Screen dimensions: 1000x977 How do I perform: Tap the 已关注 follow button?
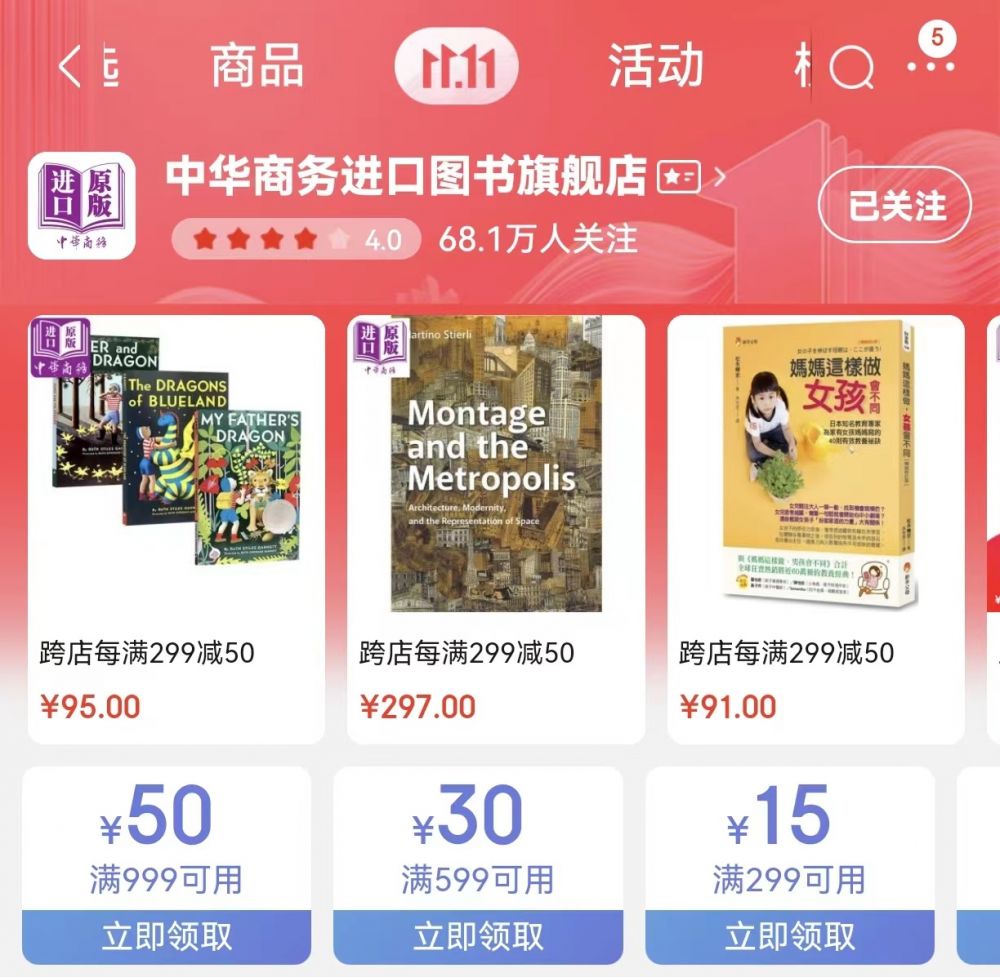point(895,206)
